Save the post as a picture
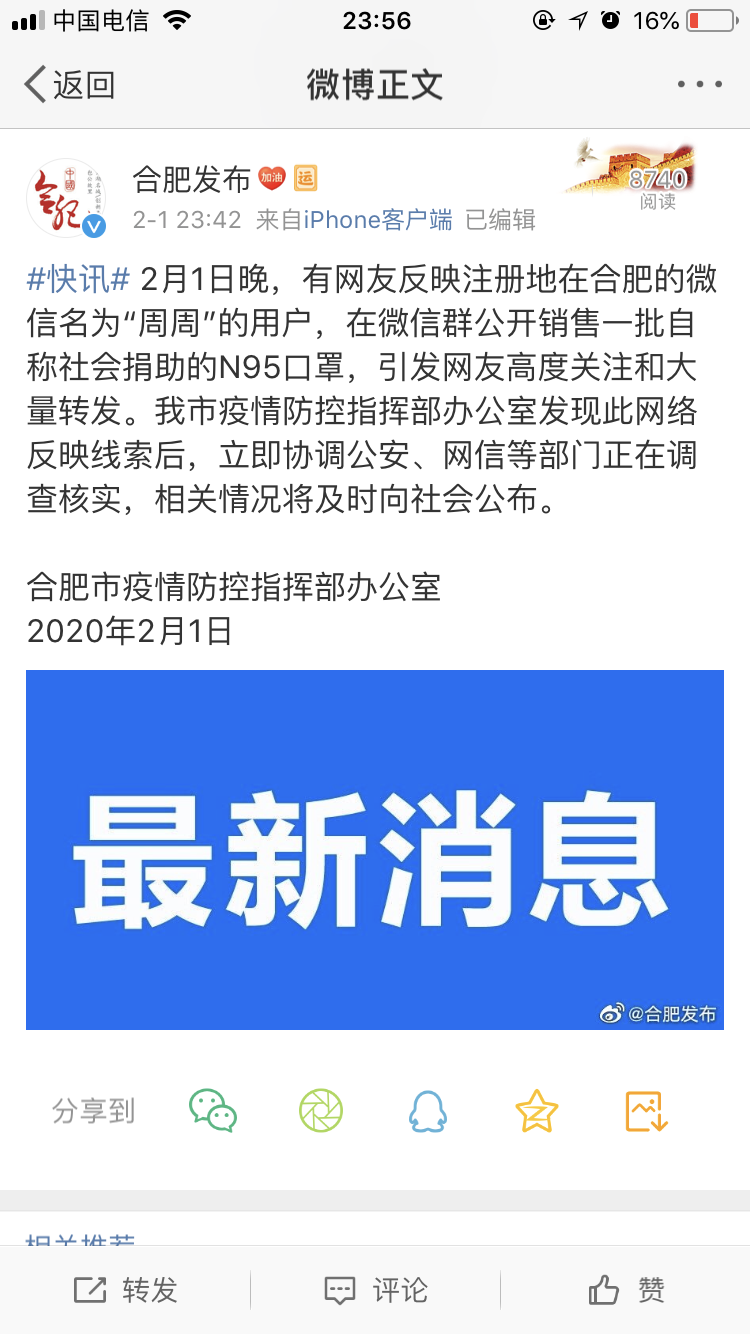Image resolution: width=750 pixels, height=1334 pixels. 646,1110
